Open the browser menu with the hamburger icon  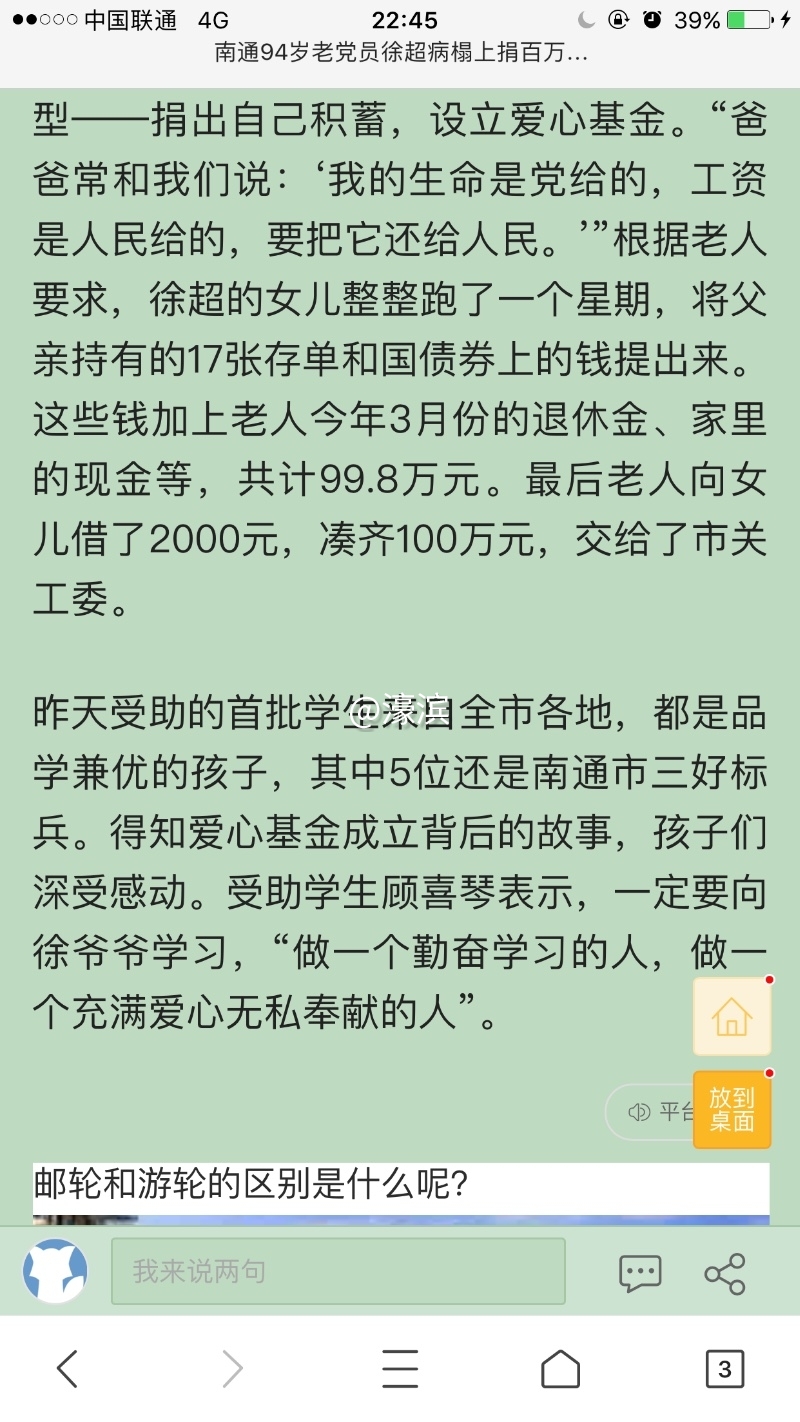[400, 1368]
